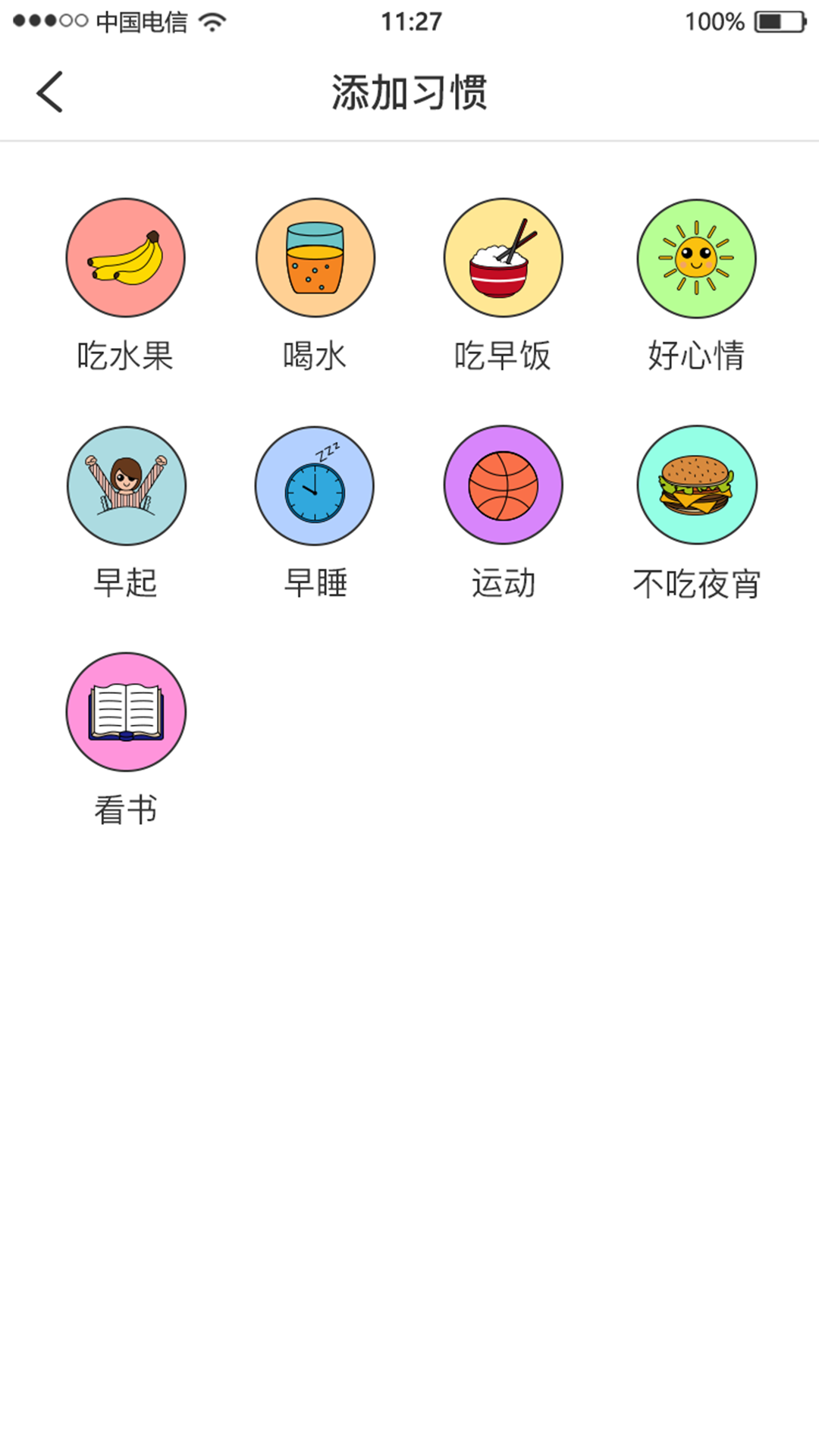This screenshot has width=819, height=1456.
Task: Click the 运动 label under the basketball
Action: [504, 582]
